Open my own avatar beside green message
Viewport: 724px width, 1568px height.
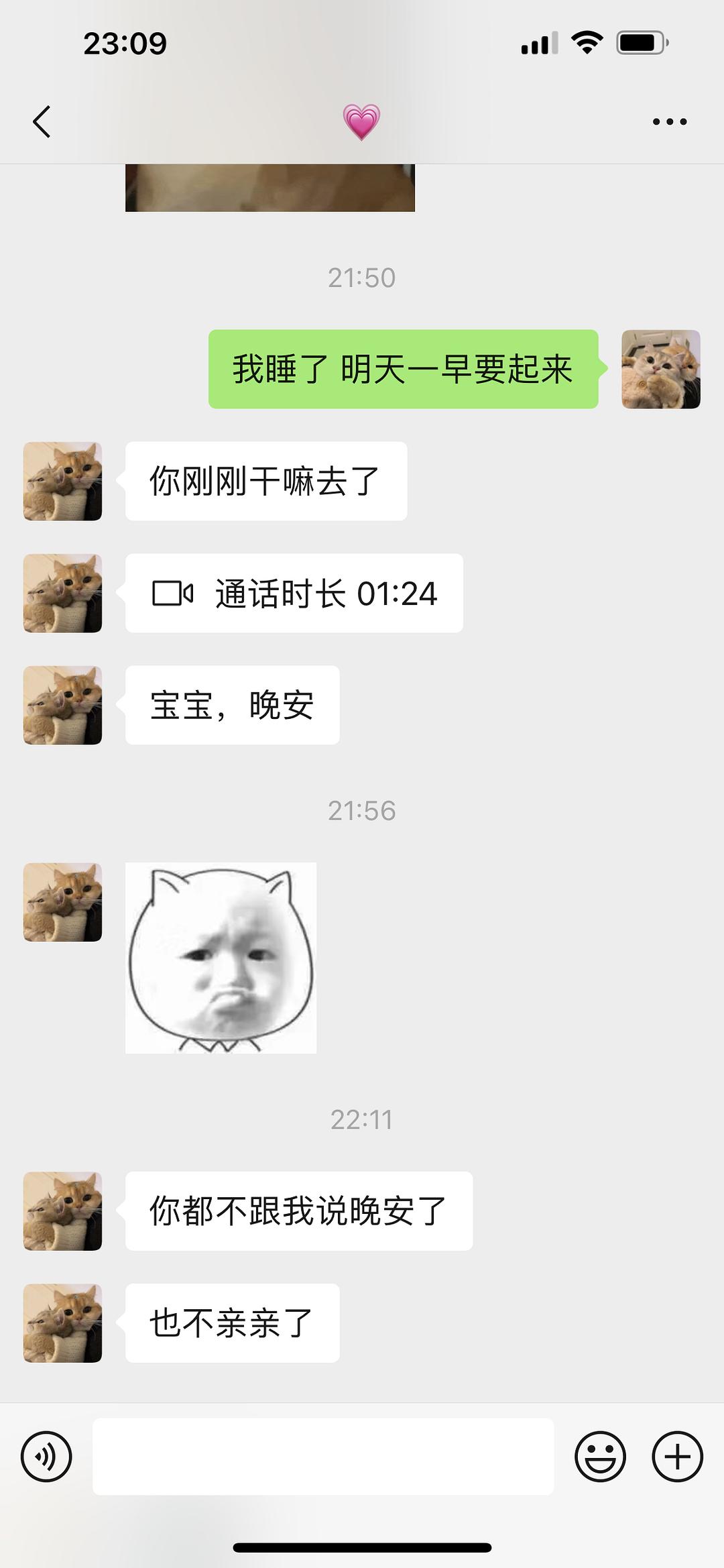(x=660, y=369)
